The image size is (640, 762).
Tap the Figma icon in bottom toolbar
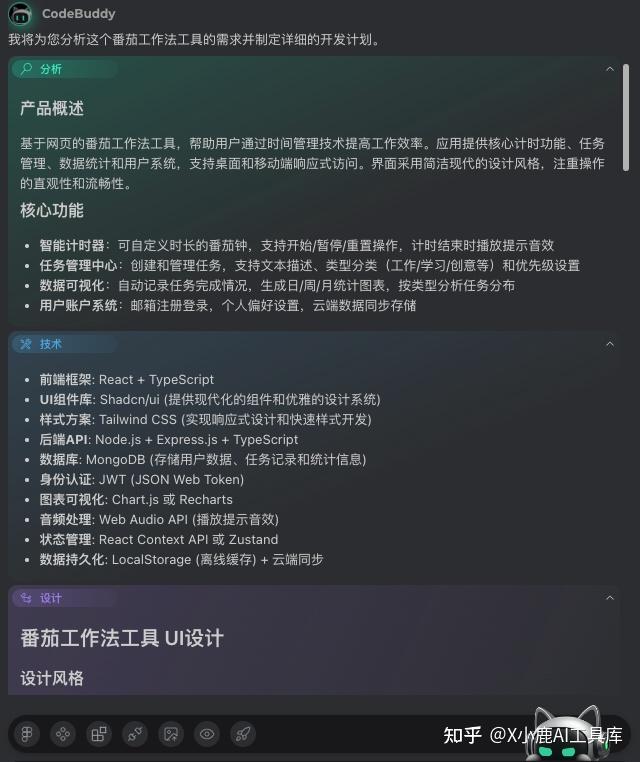point(27,734)
